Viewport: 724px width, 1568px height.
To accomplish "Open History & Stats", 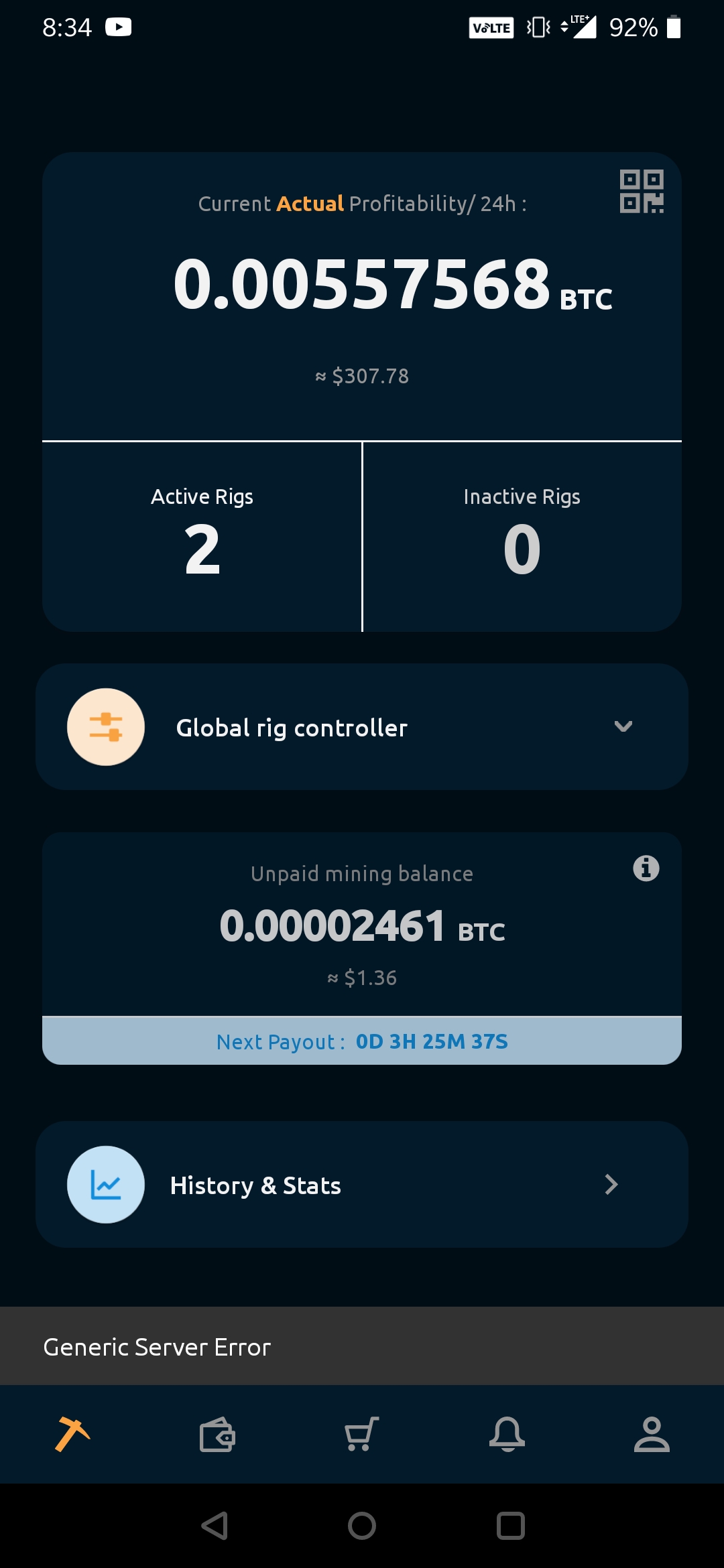I will 362,1185.
